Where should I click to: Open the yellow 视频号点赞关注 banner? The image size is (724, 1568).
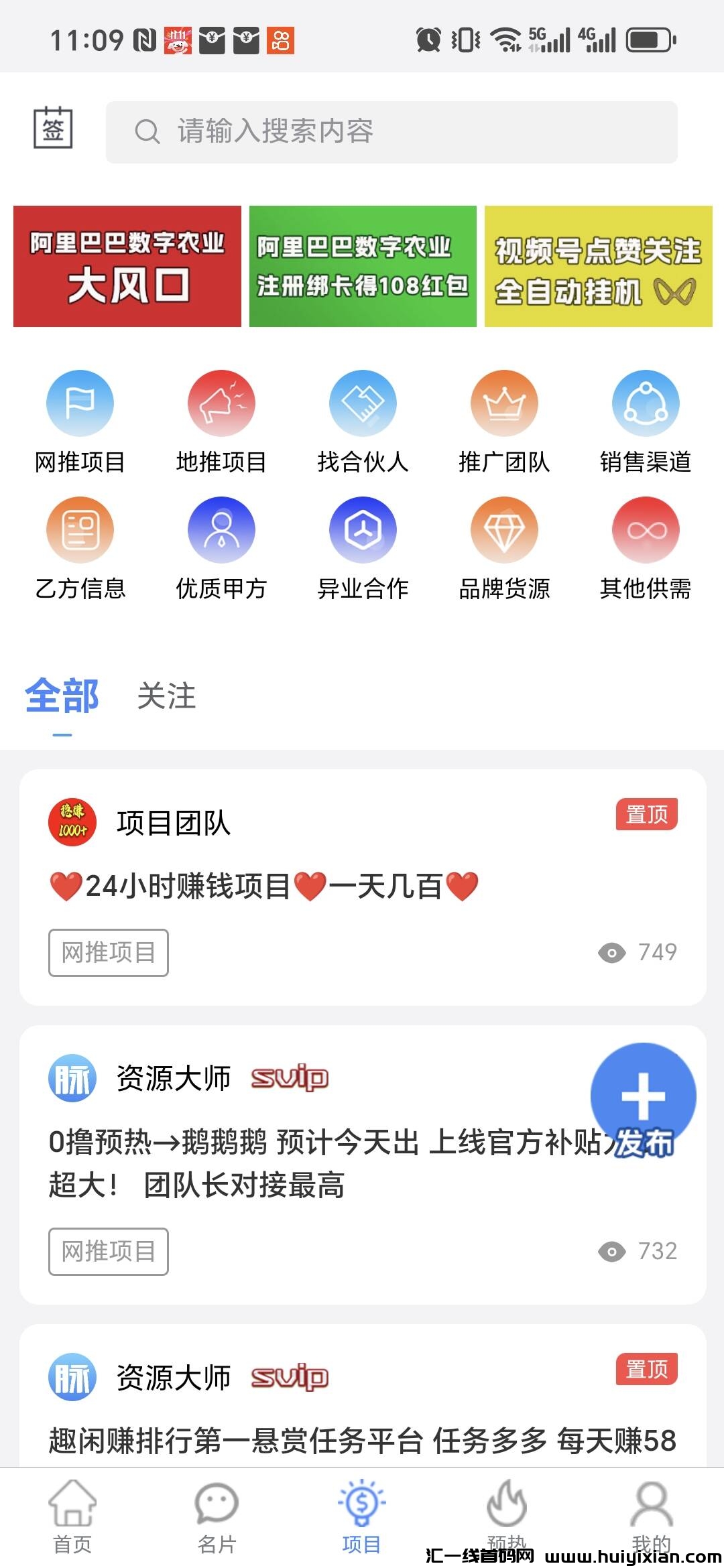(598, 266)
